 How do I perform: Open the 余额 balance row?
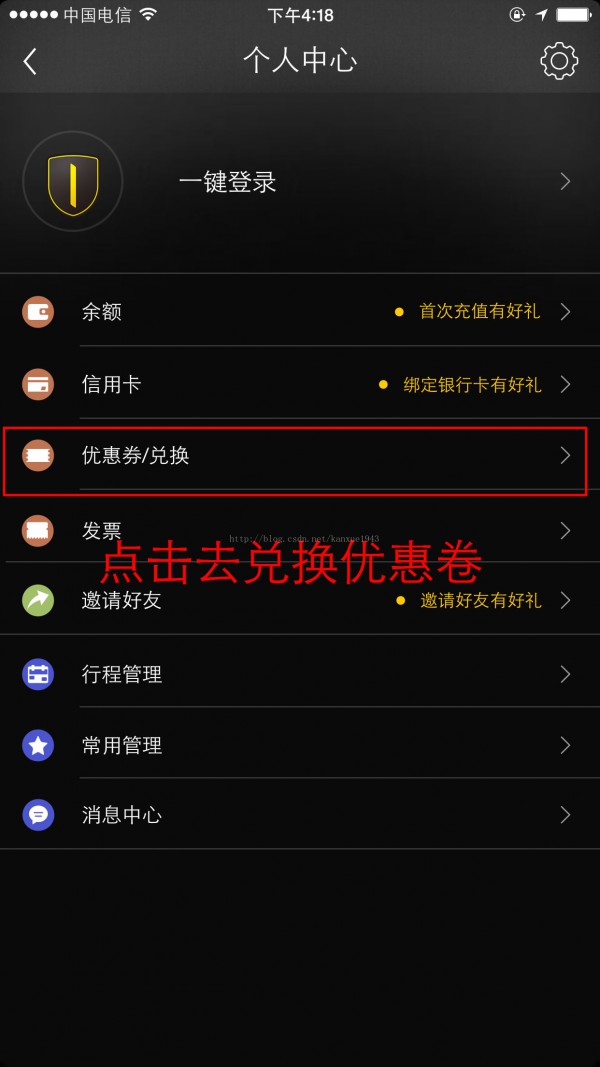tap(300, 312)
